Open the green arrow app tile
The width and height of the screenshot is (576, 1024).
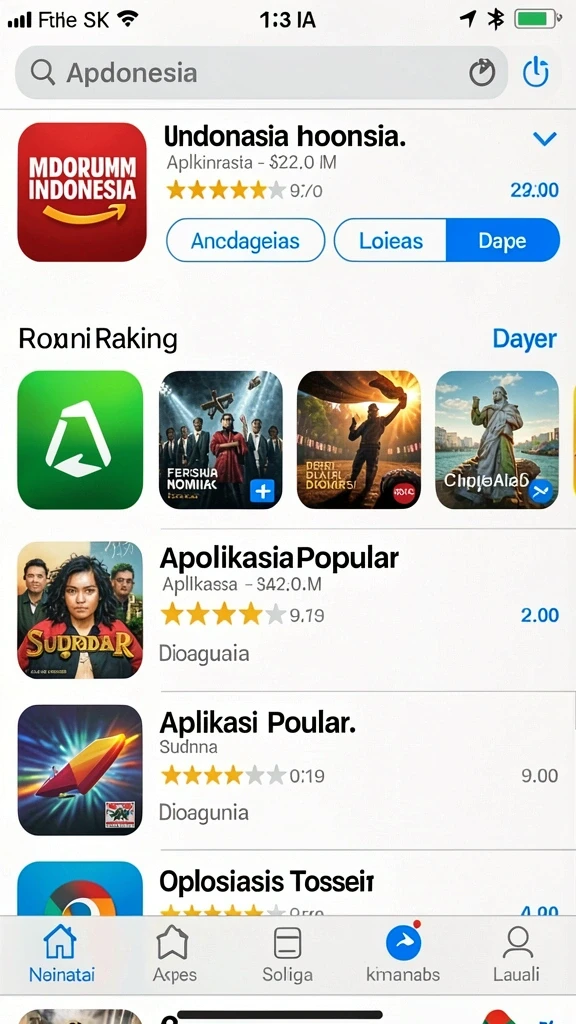(80, 440)
